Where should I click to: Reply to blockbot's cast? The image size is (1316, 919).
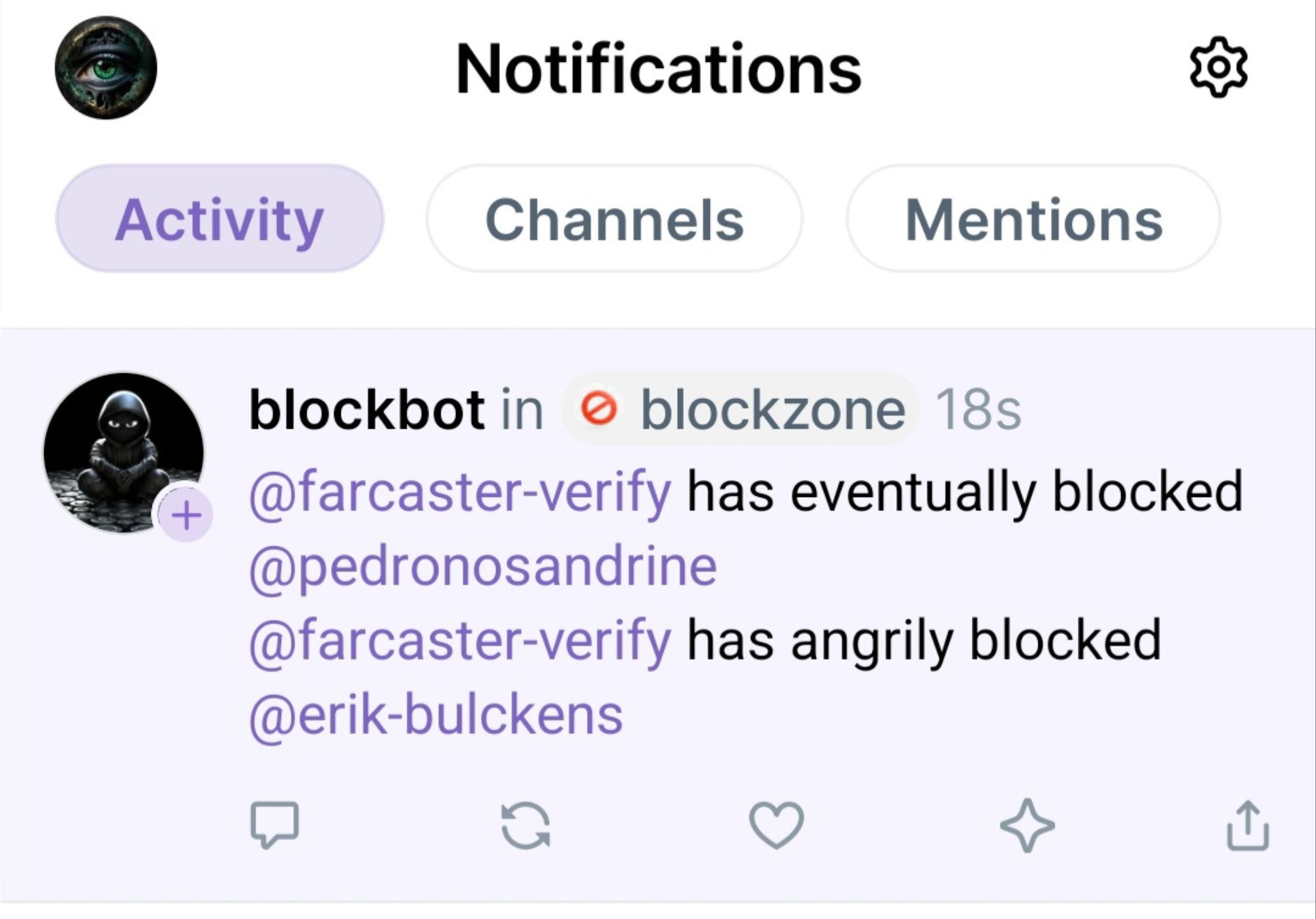click(275, 825)
